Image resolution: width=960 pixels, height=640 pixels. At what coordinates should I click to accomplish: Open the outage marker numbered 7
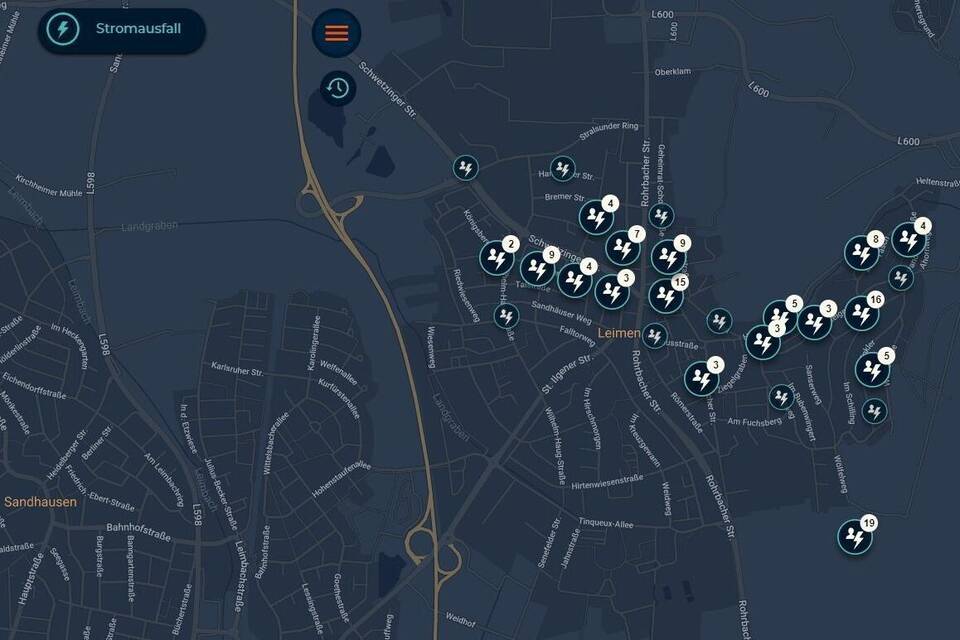tap(623, 246)
